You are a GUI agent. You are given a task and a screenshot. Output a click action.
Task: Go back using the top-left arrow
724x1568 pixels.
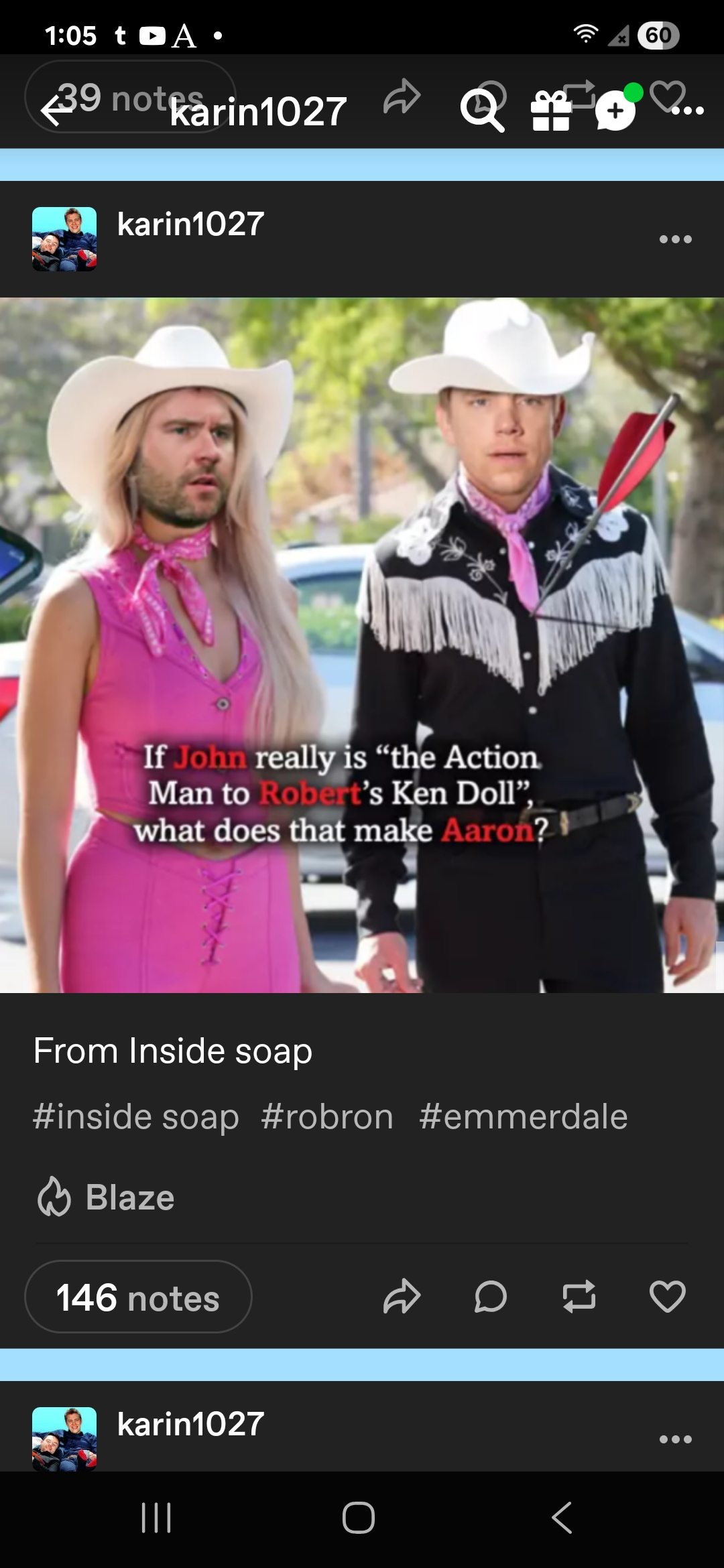56,111
